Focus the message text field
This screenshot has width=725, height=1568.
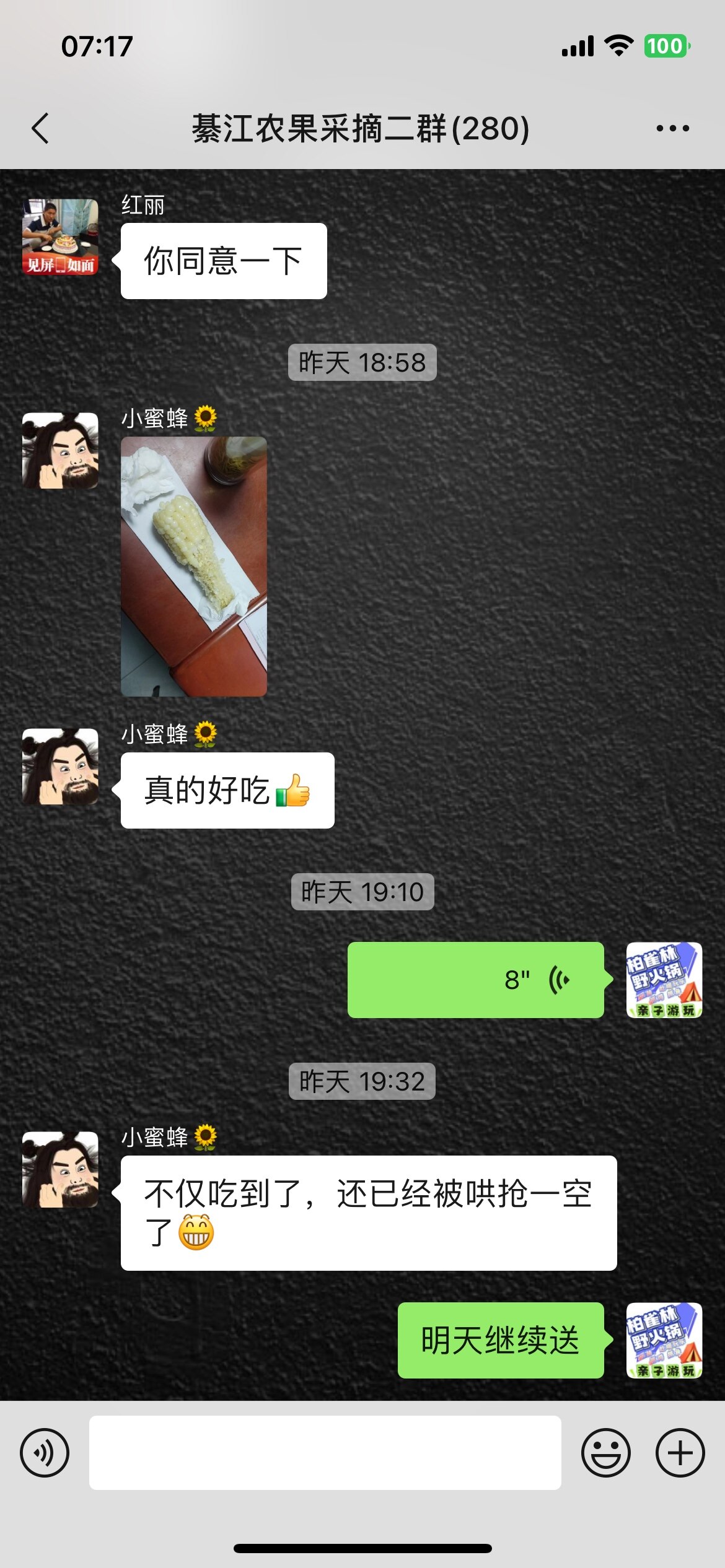click(325, 1453)
